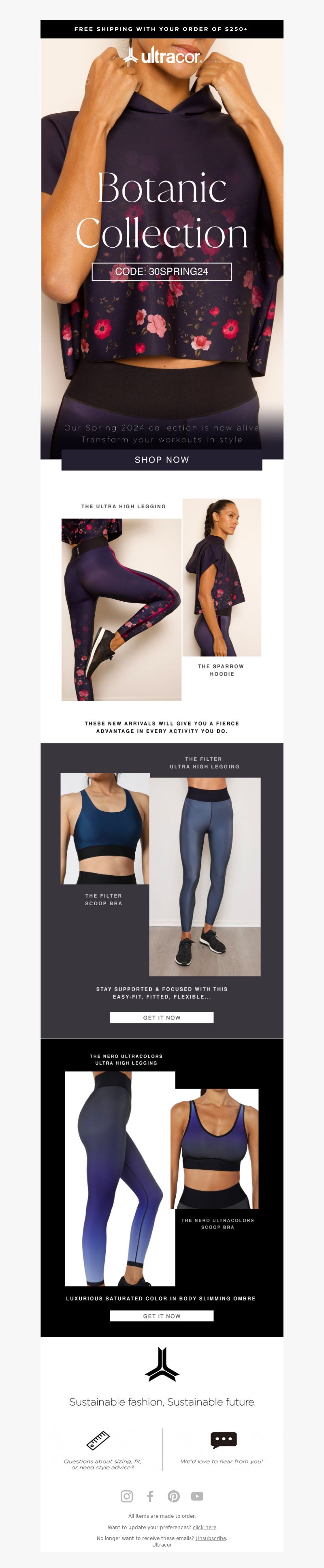Open the Ultra High Legging floral image
Screen dimensions: 324x1568
(121, 609)
